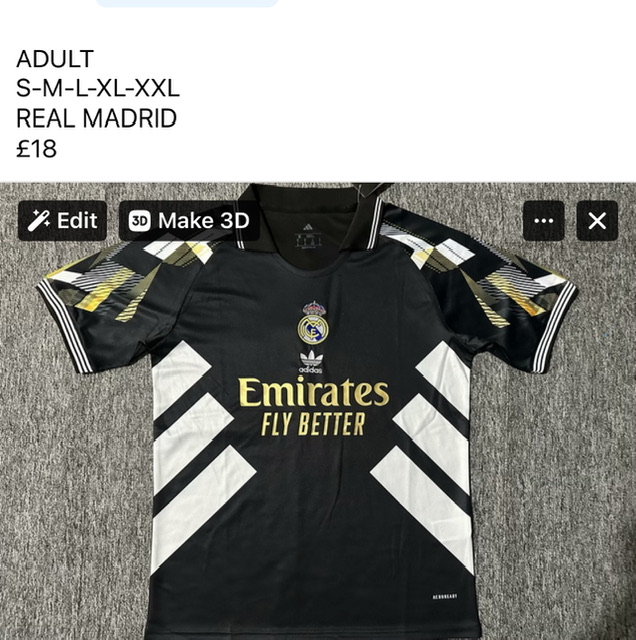Screen dimensions: 636x640
Task: Close the photo viewer
Action: click(597, 221)
